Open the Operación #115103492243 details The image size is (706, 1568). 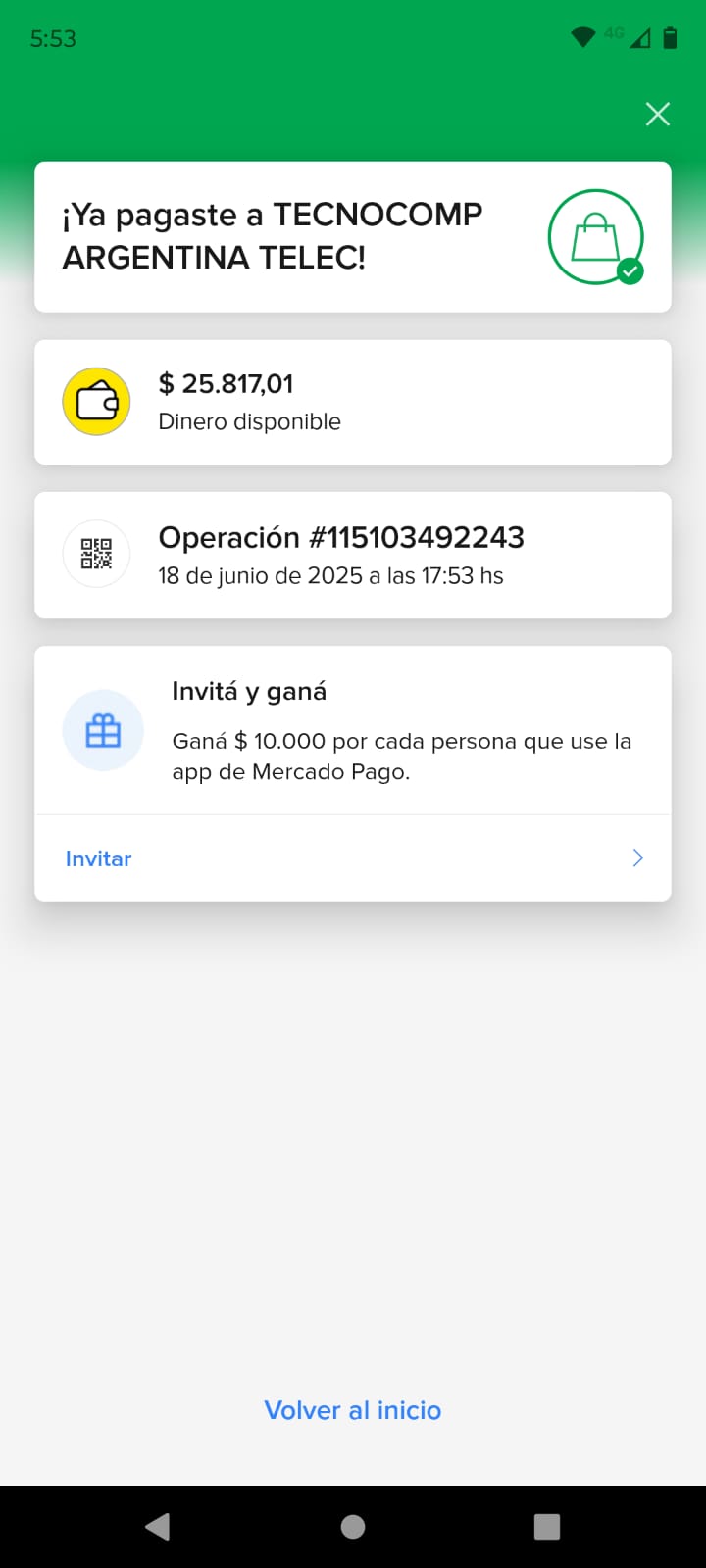(353, 555)
